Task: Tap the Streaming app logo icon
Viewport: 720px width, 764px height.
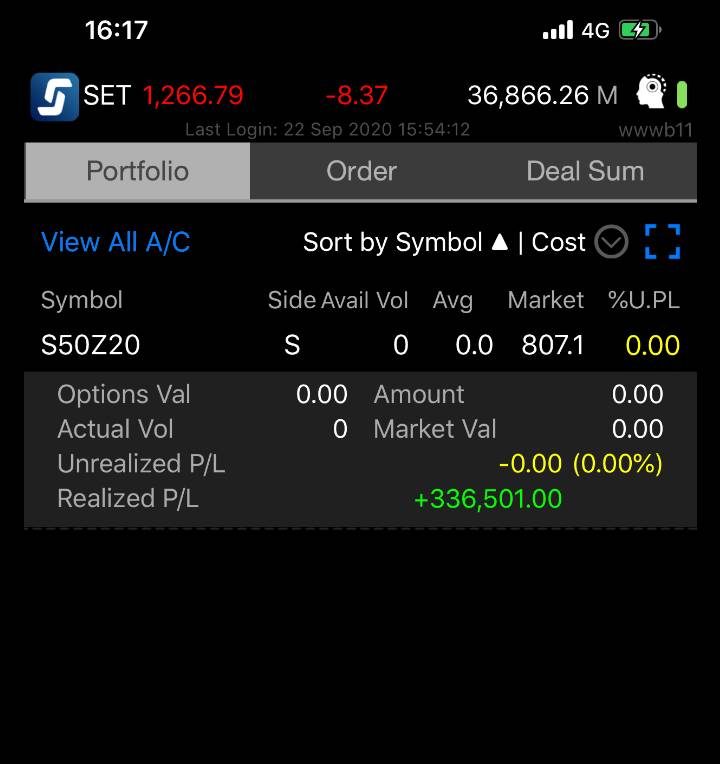Action: point(54,96)
